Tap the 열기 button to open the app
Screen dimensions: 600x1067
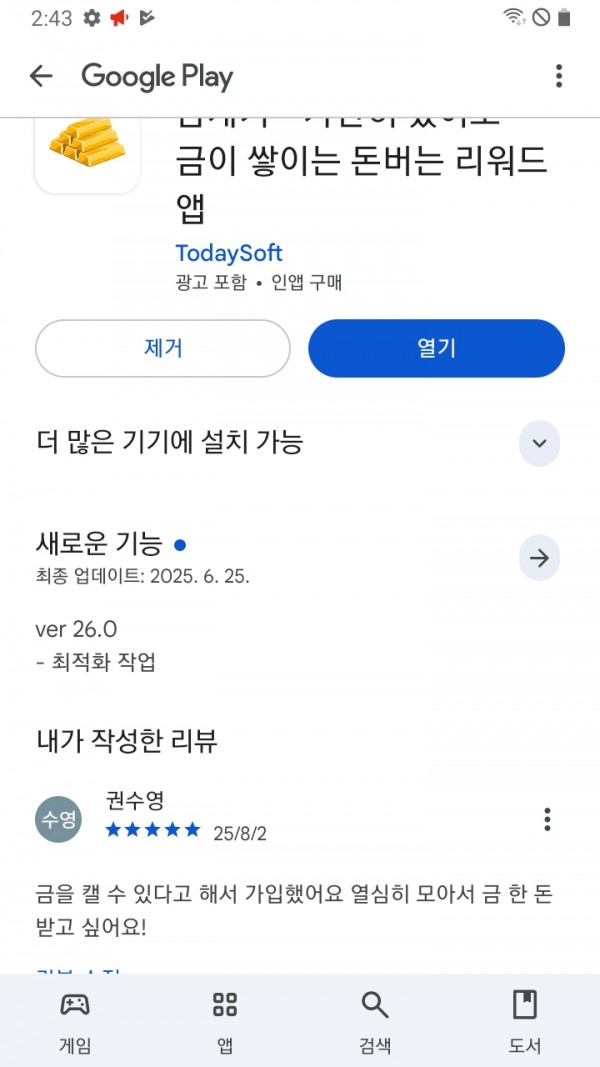(436, 348)
